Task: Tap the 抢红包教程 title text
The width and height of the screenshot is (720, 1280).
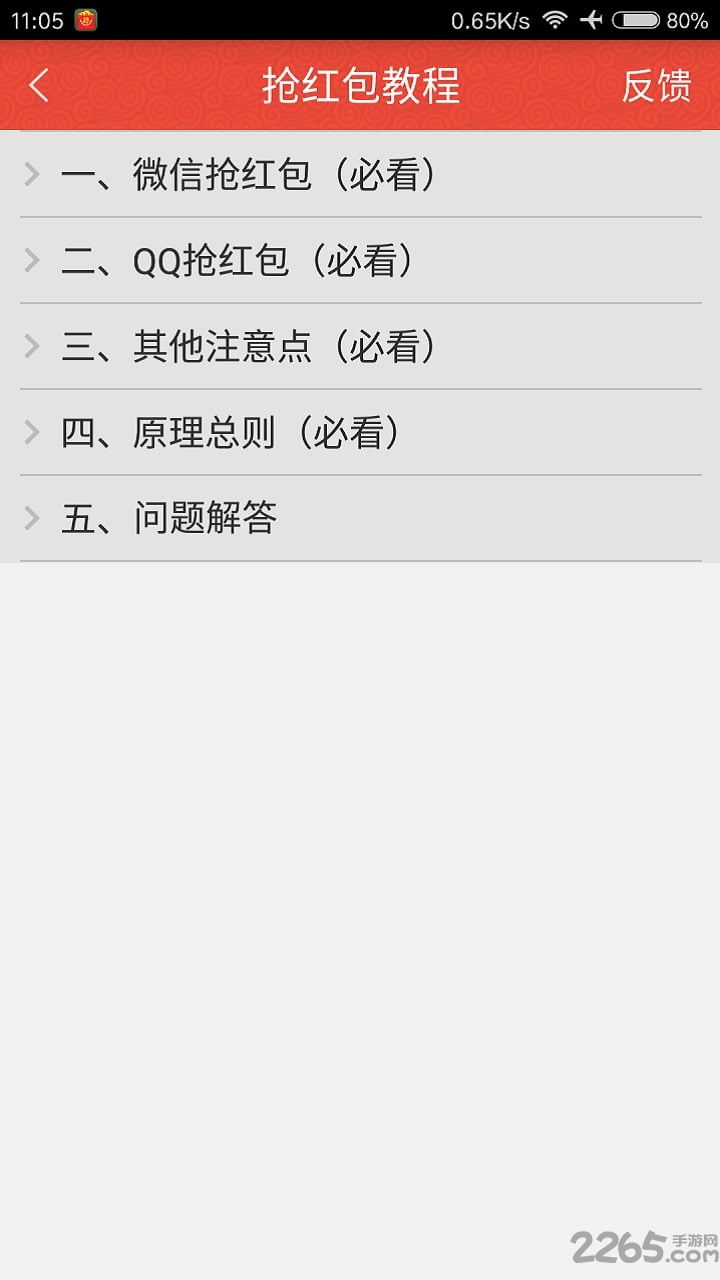Action: coord(360,85)
